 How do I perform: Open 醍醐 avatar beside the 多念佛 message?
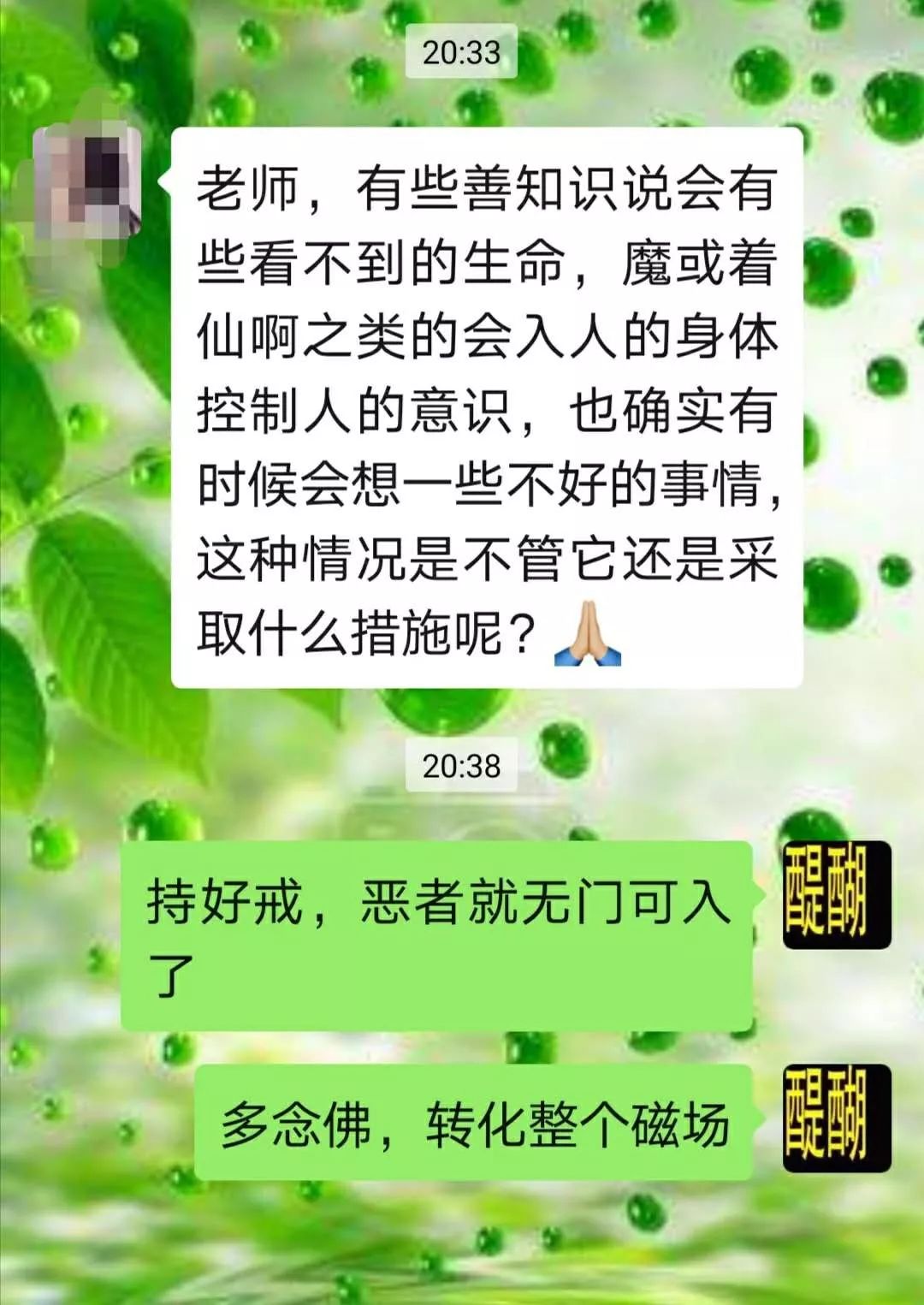(836, 1118)
